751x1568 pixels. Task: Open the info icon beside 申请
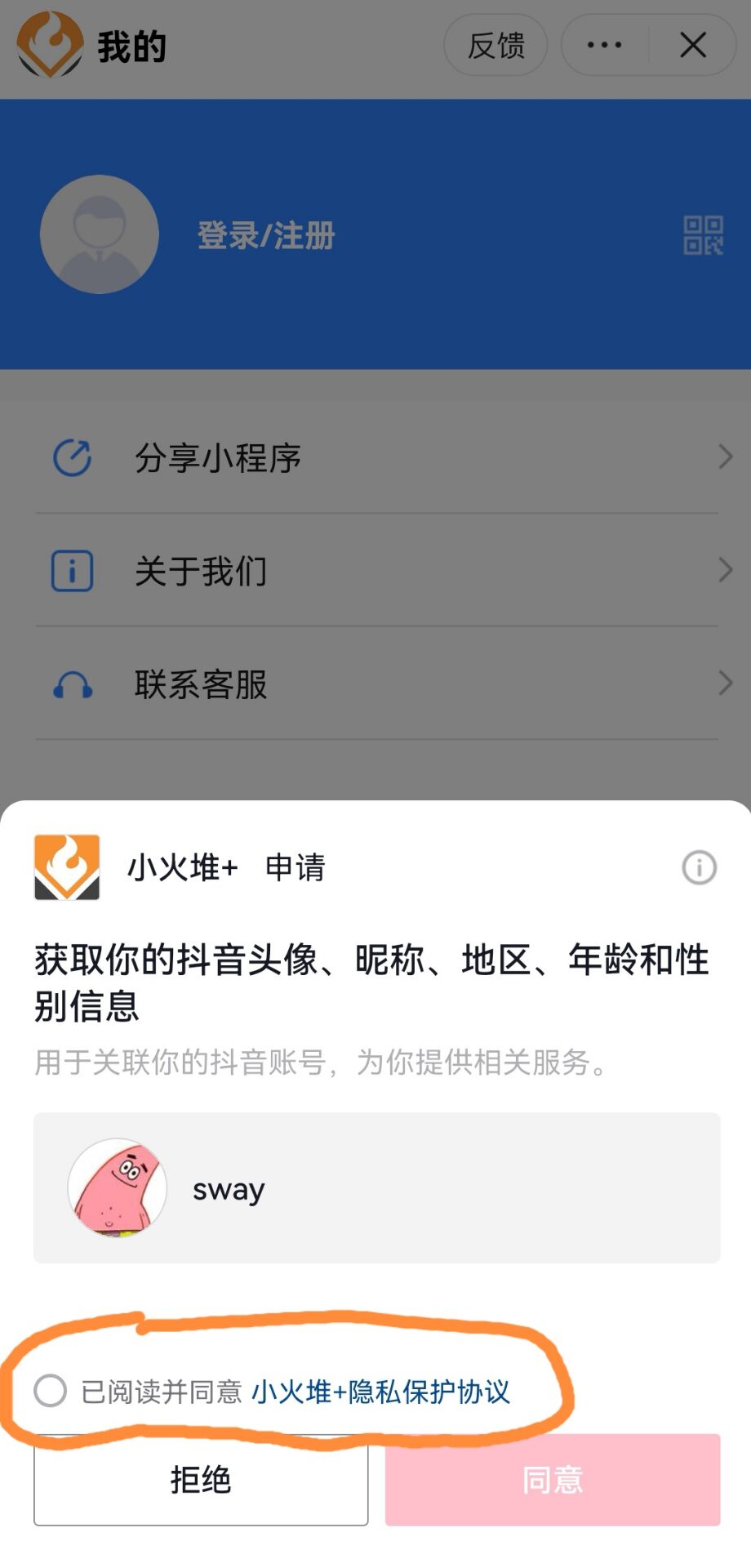[699, 867]
